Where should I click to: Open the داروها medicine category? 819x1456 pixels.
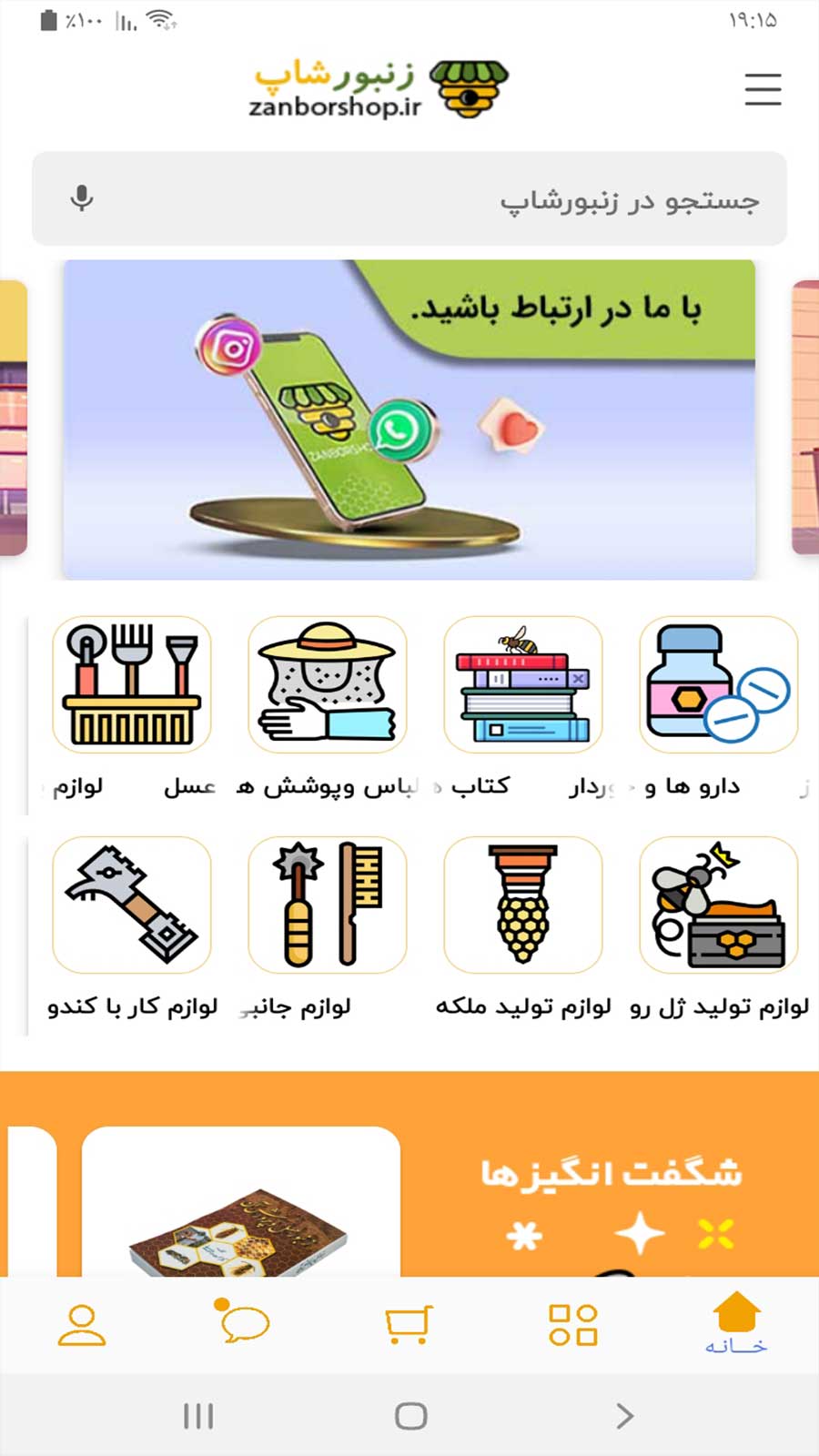coord(718,685)
